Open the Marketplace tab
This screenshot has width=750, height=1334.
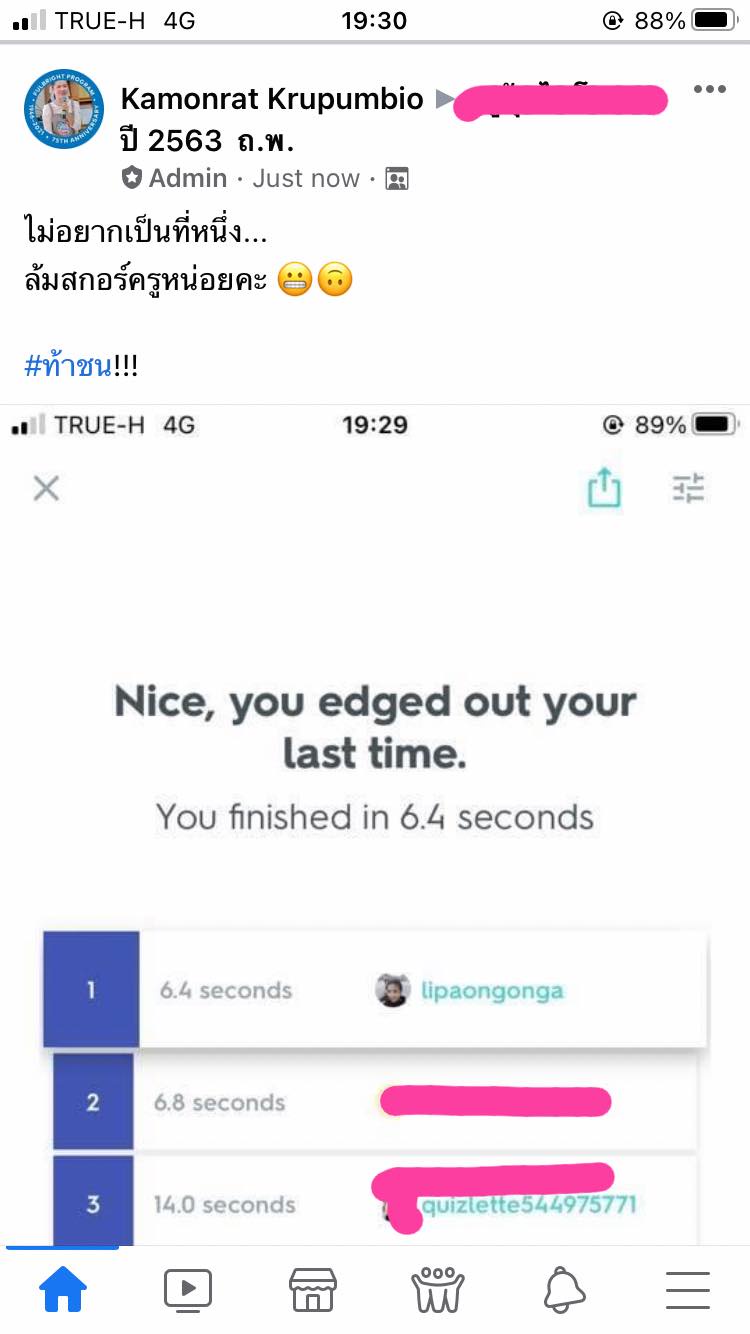pyautogui.click(x=313, y=1290)
